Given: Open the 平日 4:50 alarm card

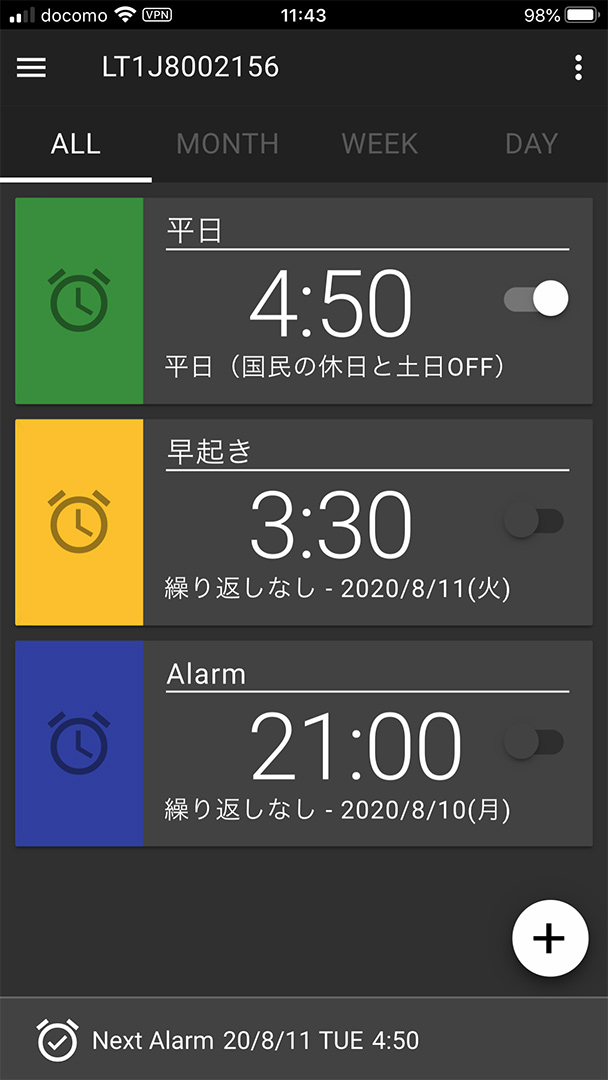Looking at the screenshot, I should coord(304,301).
